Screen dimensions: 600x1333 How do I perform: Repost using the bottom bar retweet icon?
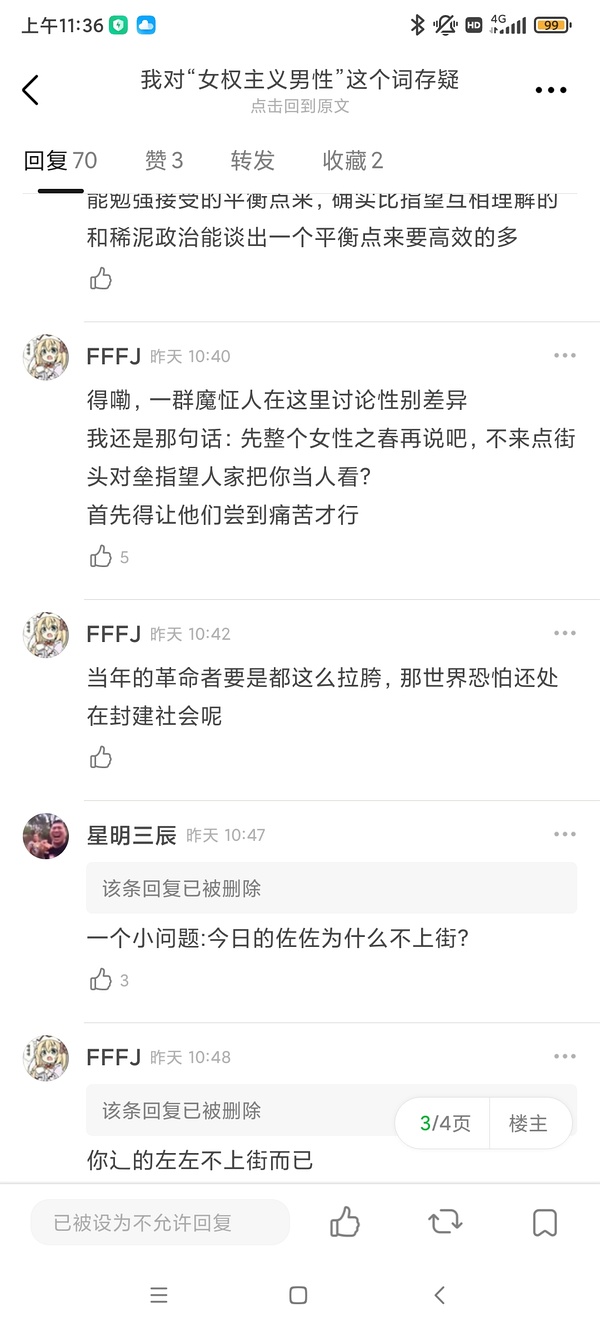444,1222
